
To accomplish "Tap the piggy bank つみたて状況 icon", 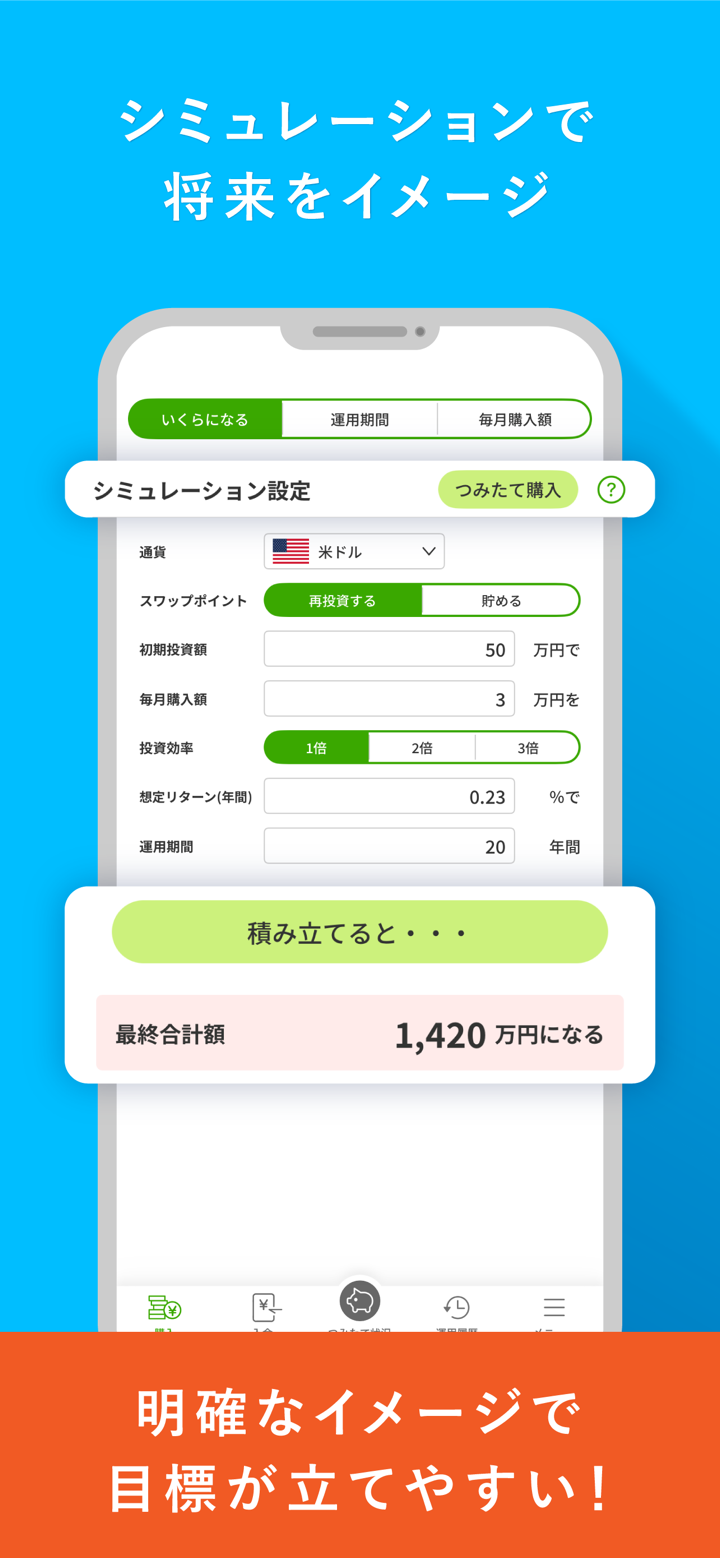I will click(359, 1300).
